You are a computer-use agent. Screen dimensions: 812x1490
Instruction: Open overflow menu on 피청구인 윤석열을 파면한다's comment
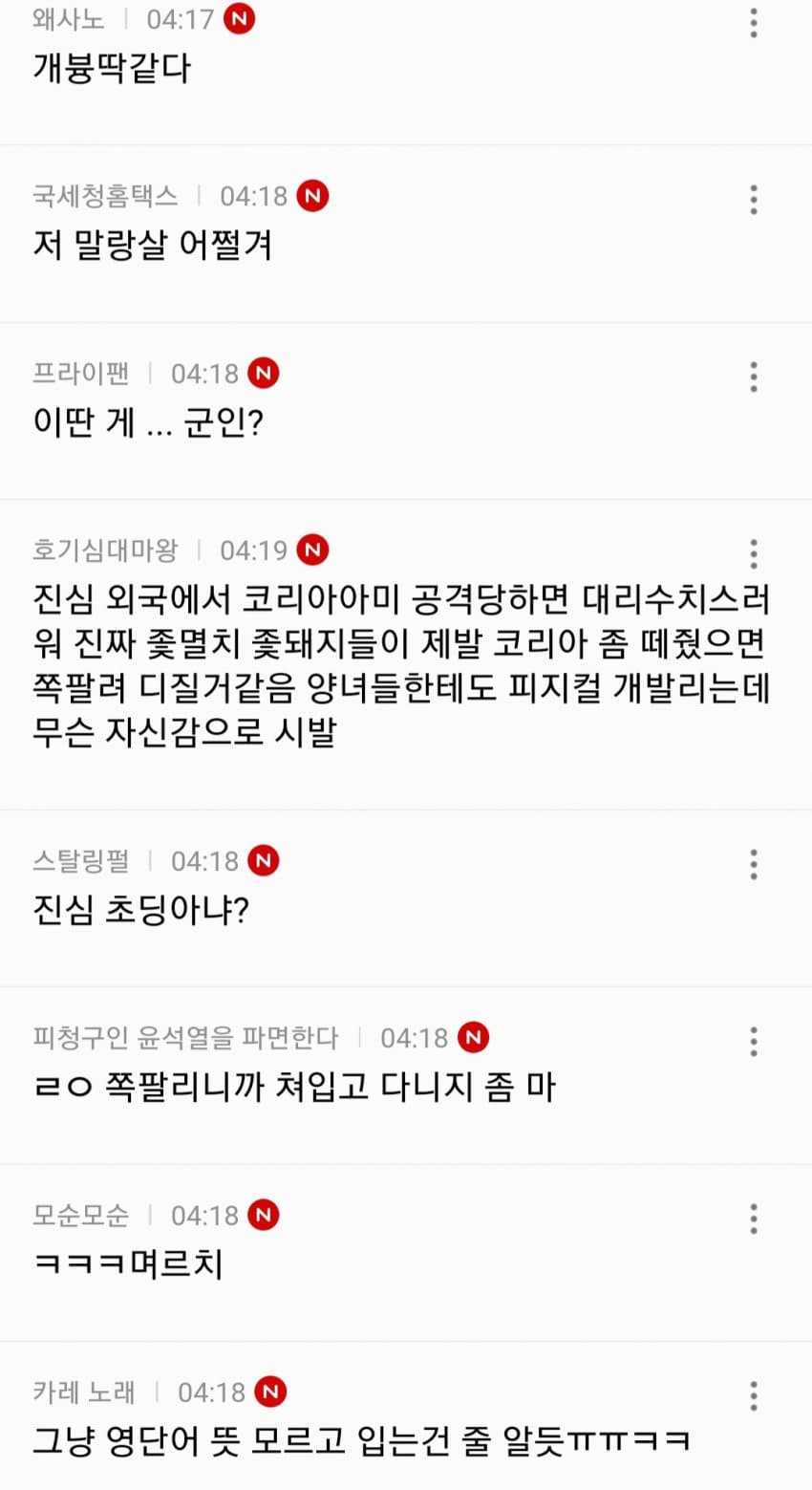(x=754, y=1041)
